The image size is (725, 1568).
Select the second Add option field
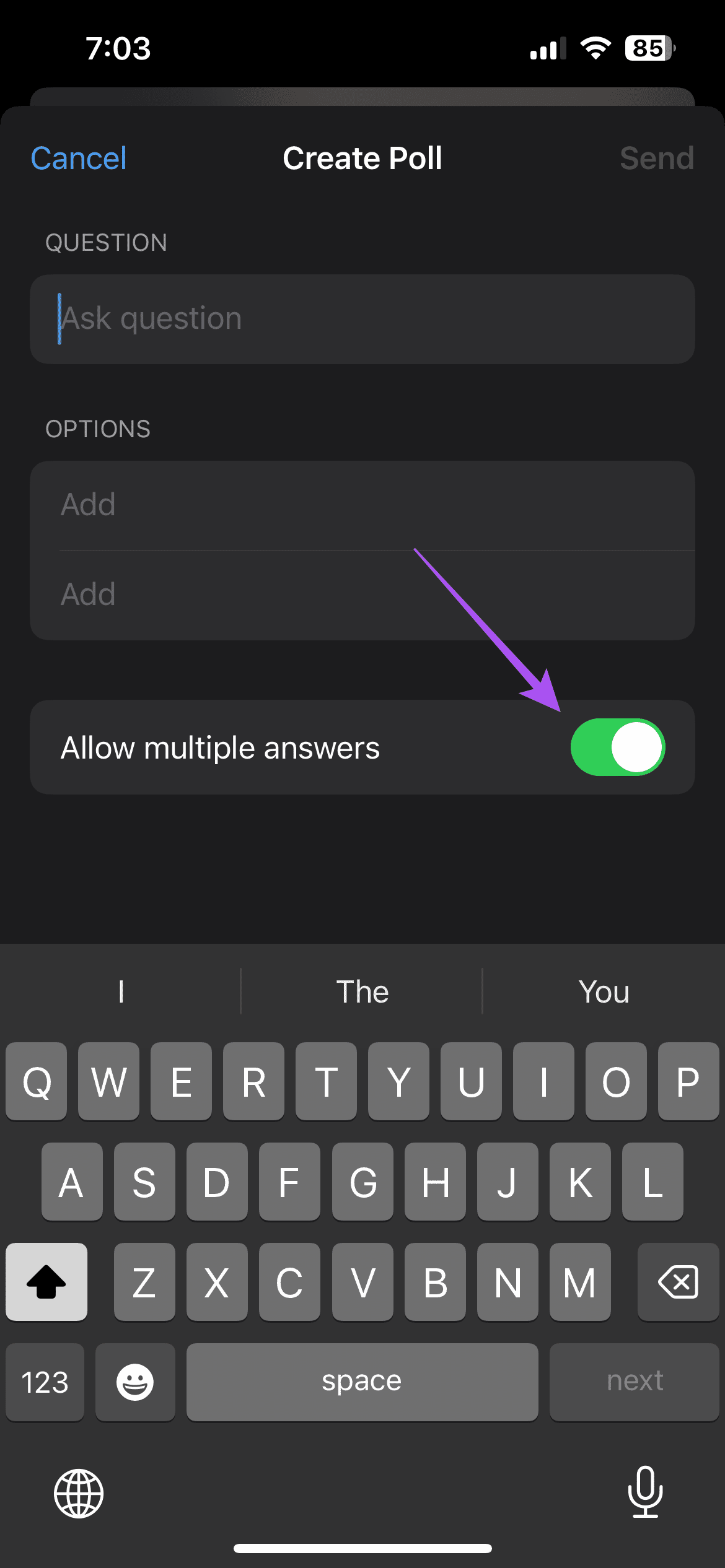pyautogui.click(x=362, y=595)
